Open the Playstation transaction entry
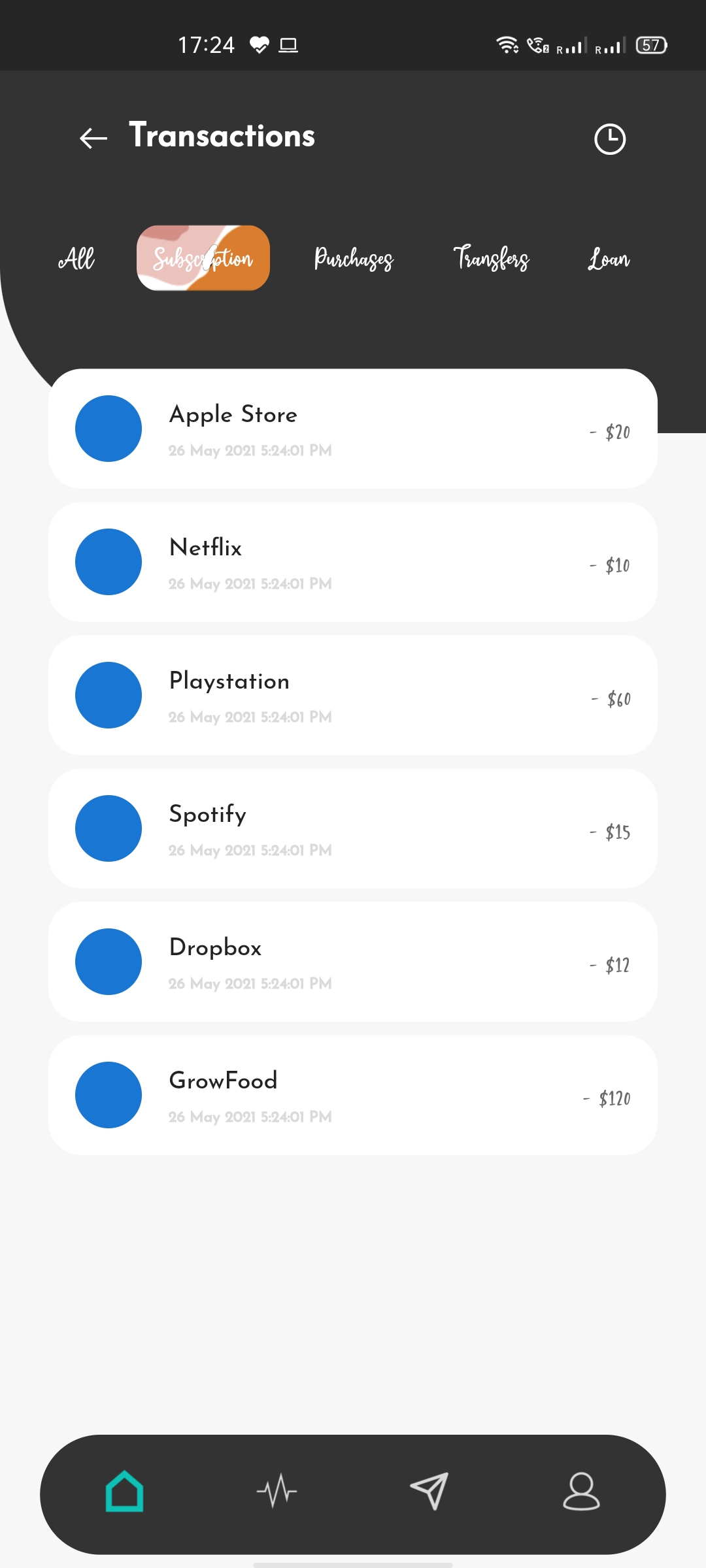This screenshot has height=1568, width=706. [353, 695]
